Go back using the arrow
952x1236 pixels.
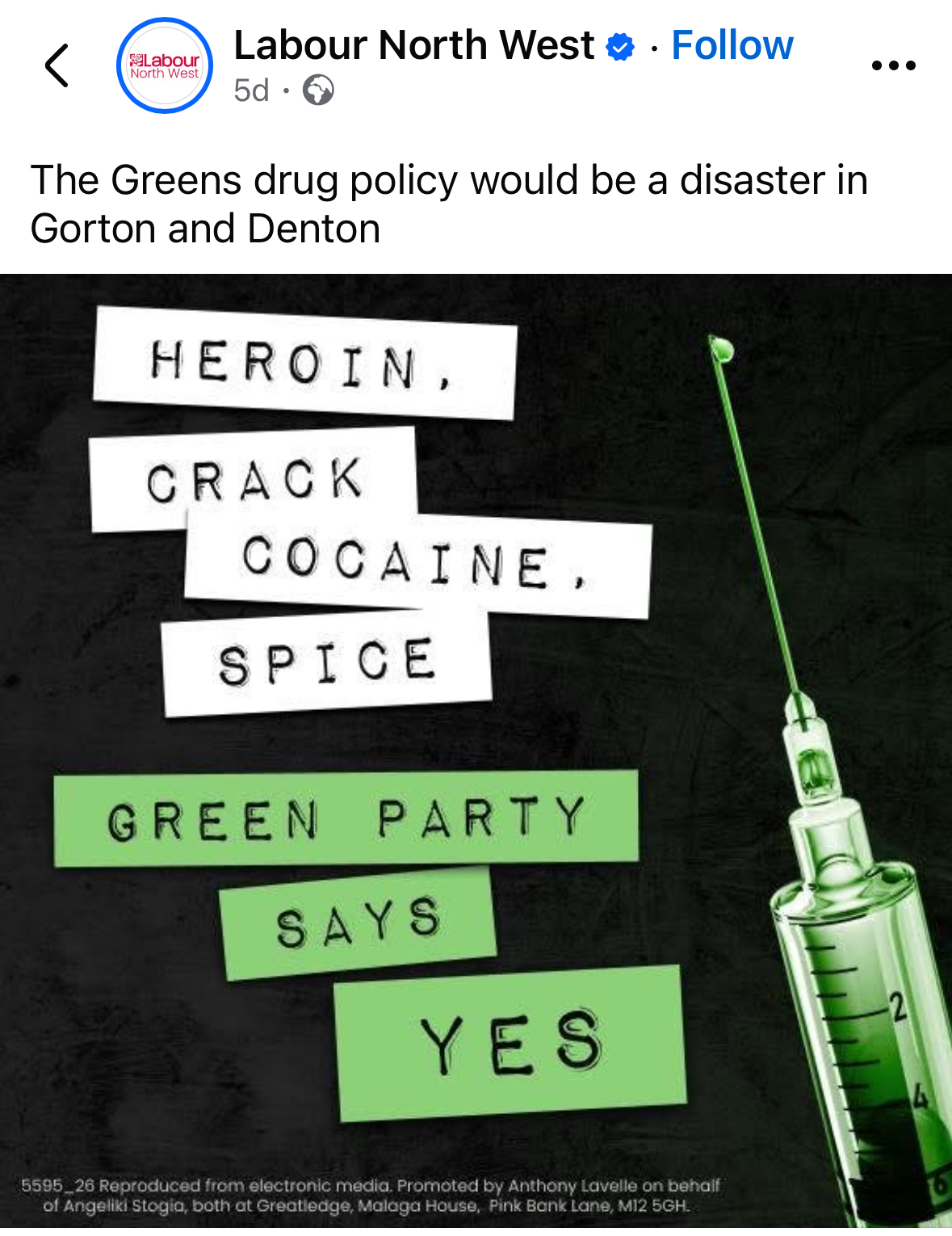point(57,65)
